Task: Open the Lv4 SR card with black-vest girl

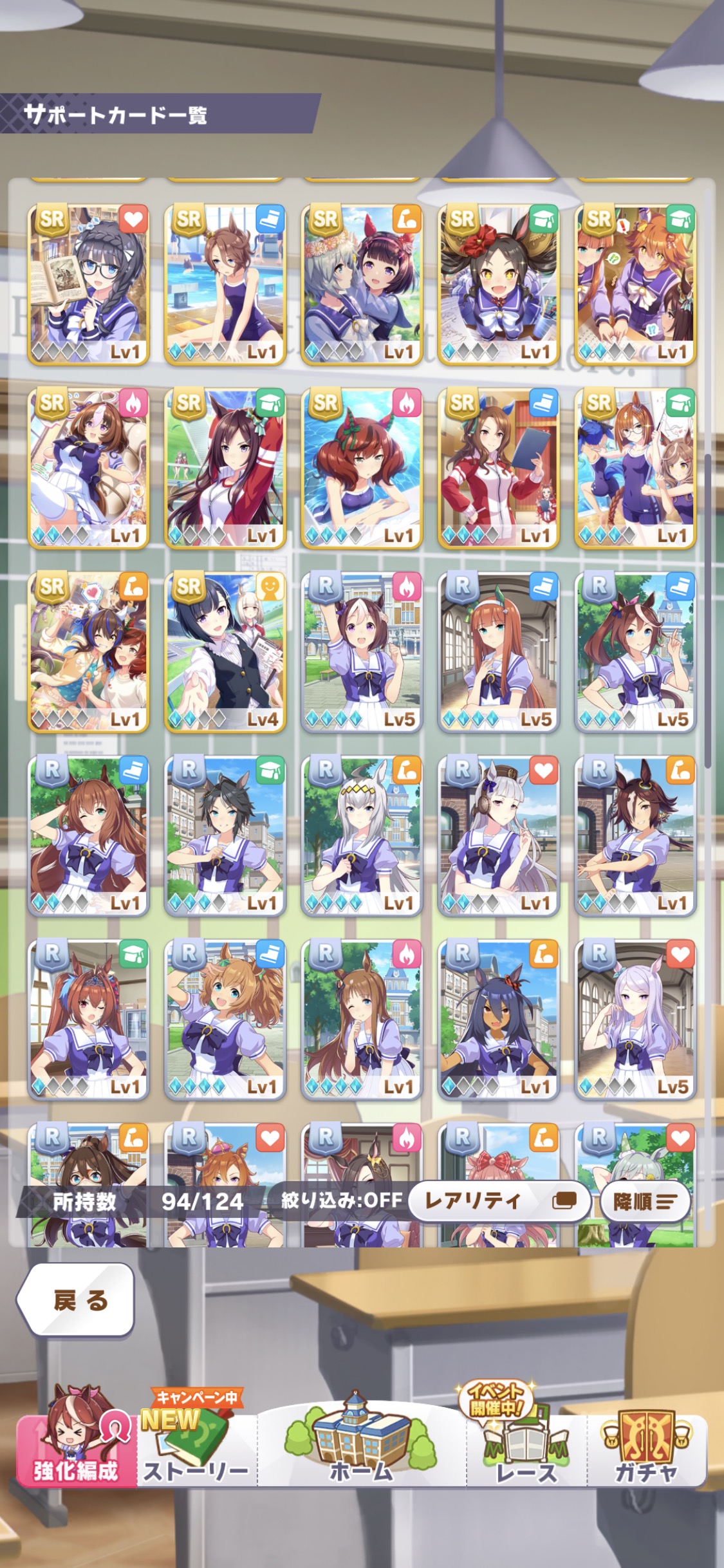Action: [225, 652]
